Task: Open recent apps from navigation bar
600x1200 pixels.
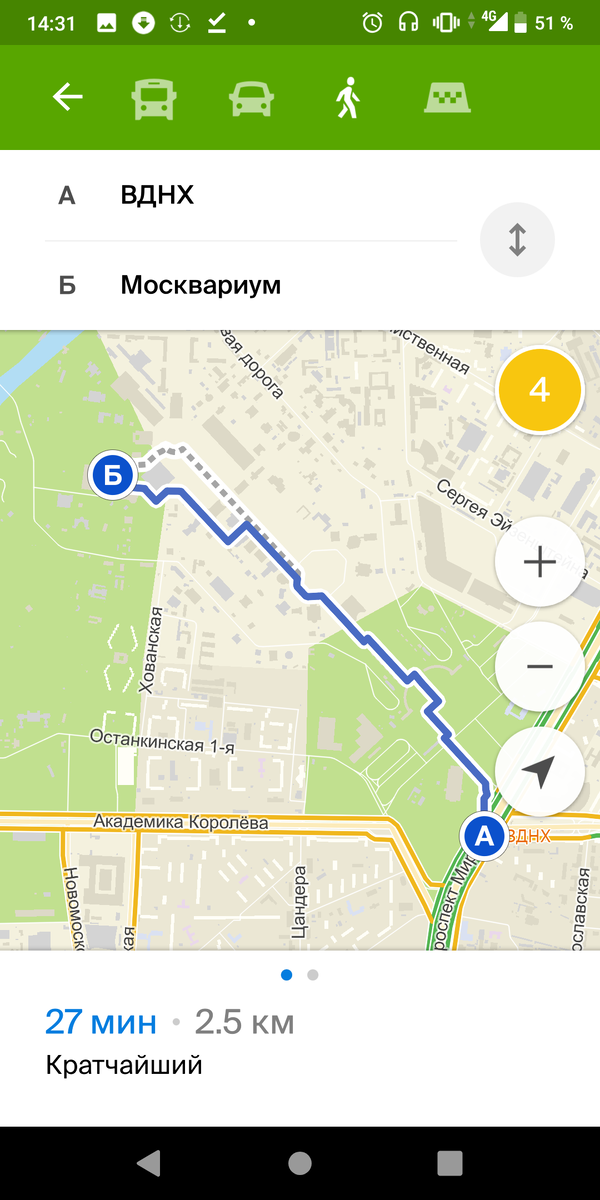Action: [x=450, y=1162]
